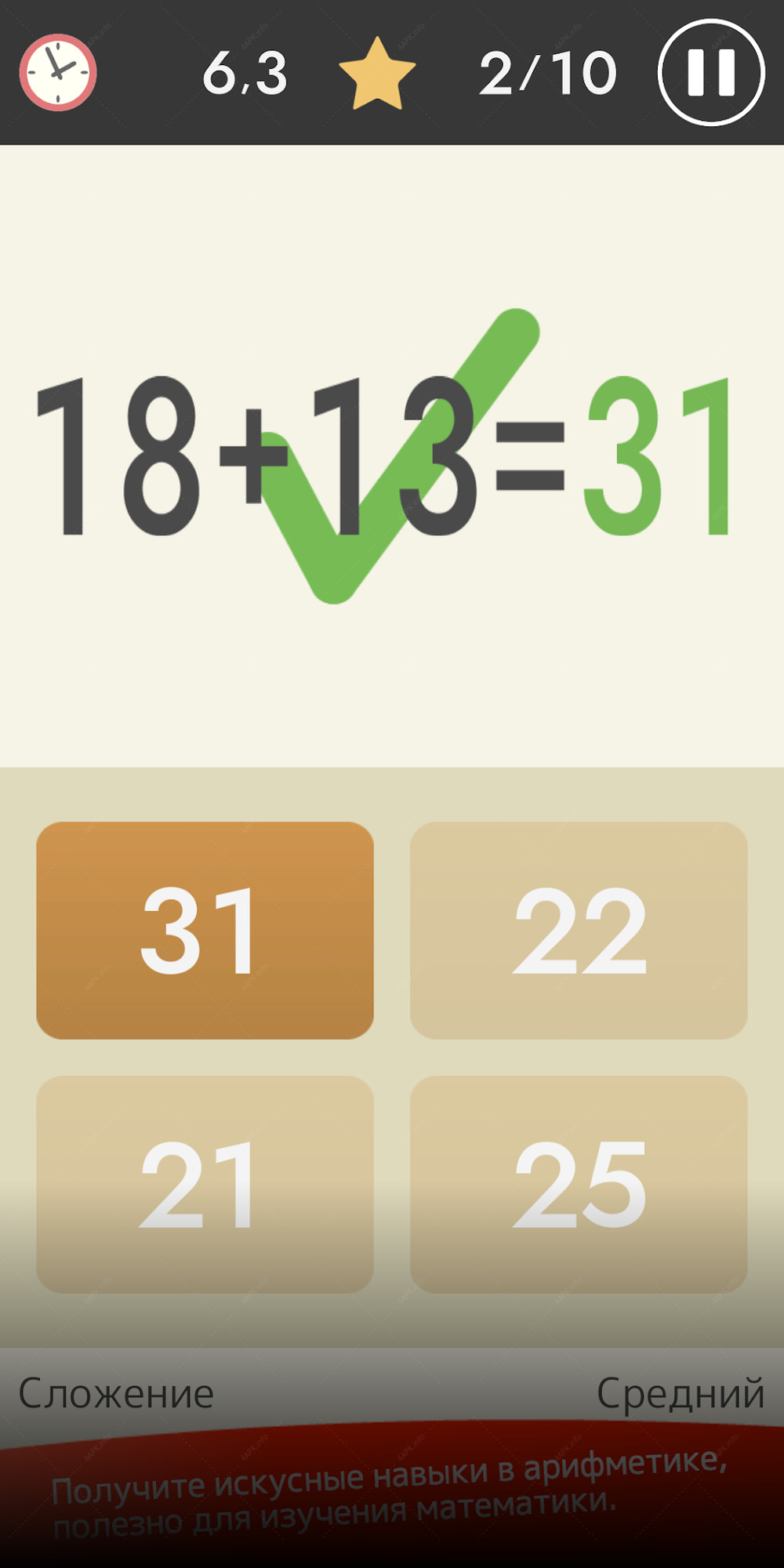Choose the answer 22
Image resolution: width=784 pixels, height=1568 pixels.
click(579, 931)
